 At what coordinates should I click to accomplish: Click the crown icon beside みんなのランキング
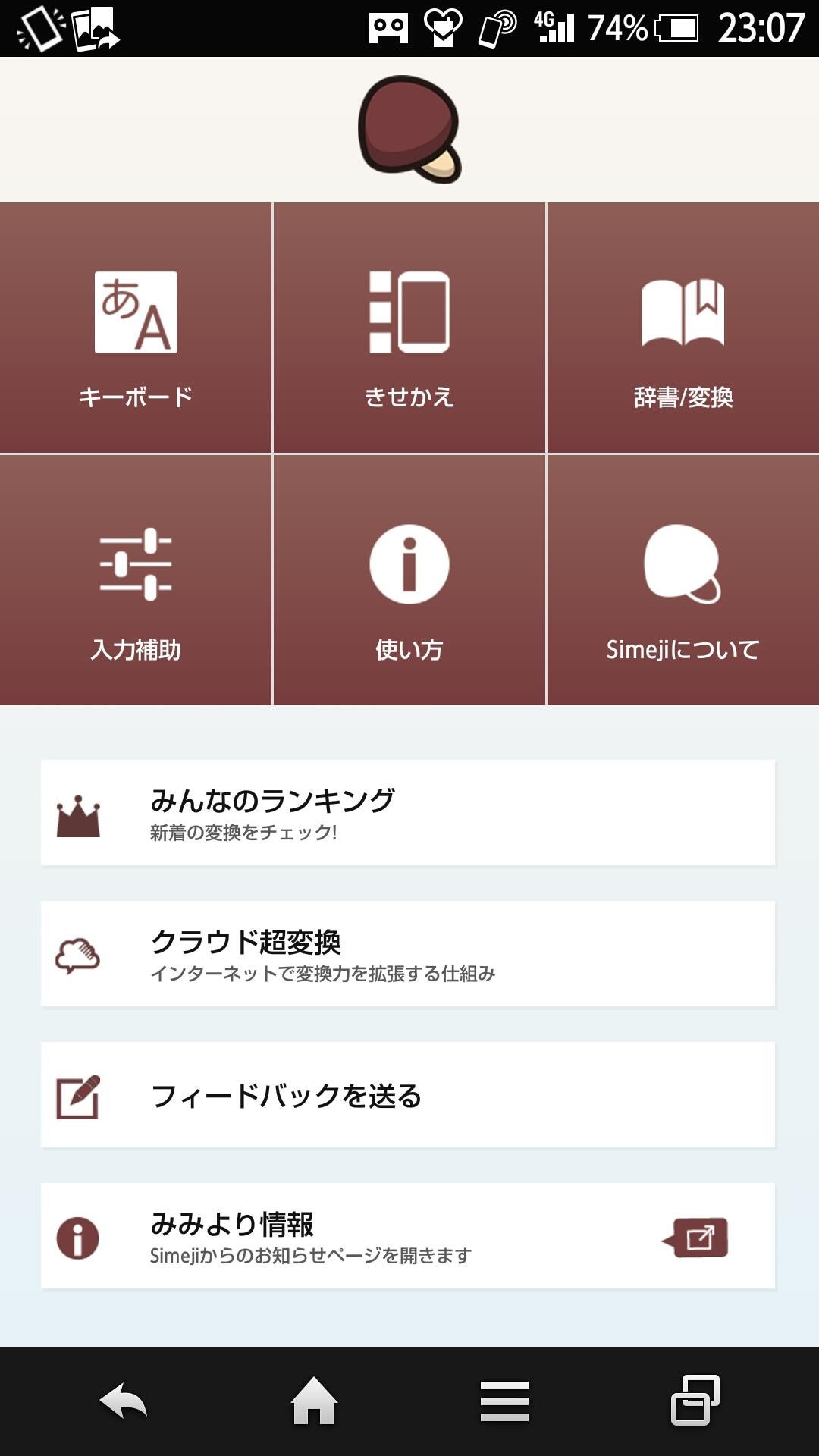(80, 817)
